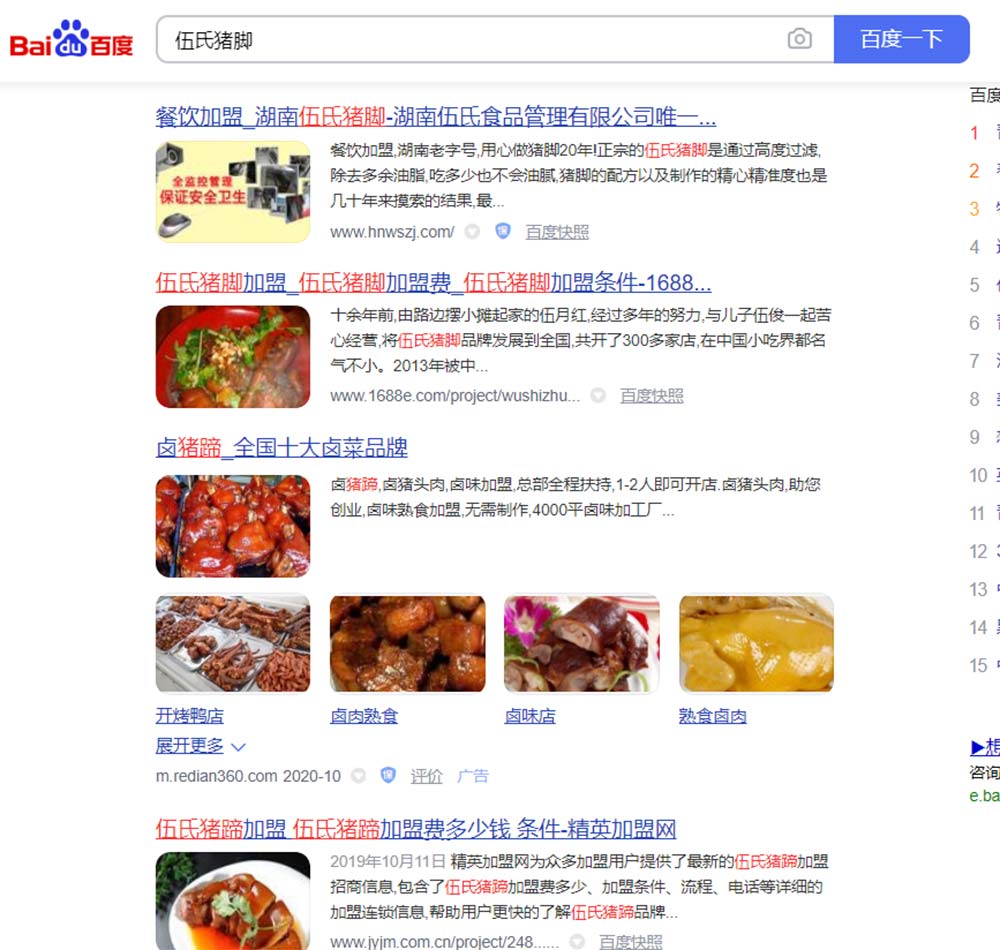
Task: Tap the search box containing 伍氏猪脚
Action: pyautogui.click(x=470, y=40)
